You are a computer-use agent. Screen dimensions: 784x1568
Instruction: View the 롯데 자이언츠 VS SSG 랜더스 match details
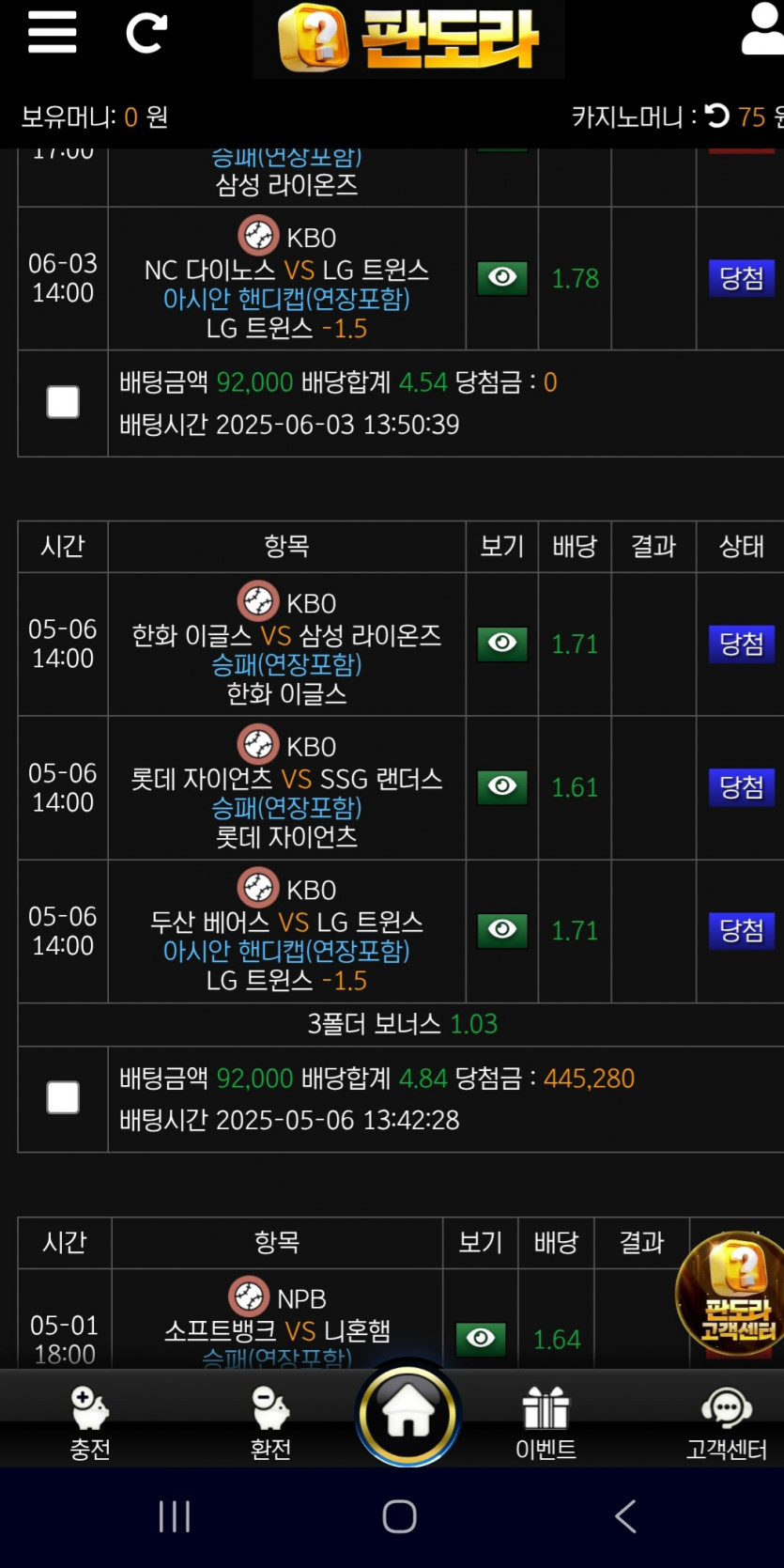pos(502,786)
